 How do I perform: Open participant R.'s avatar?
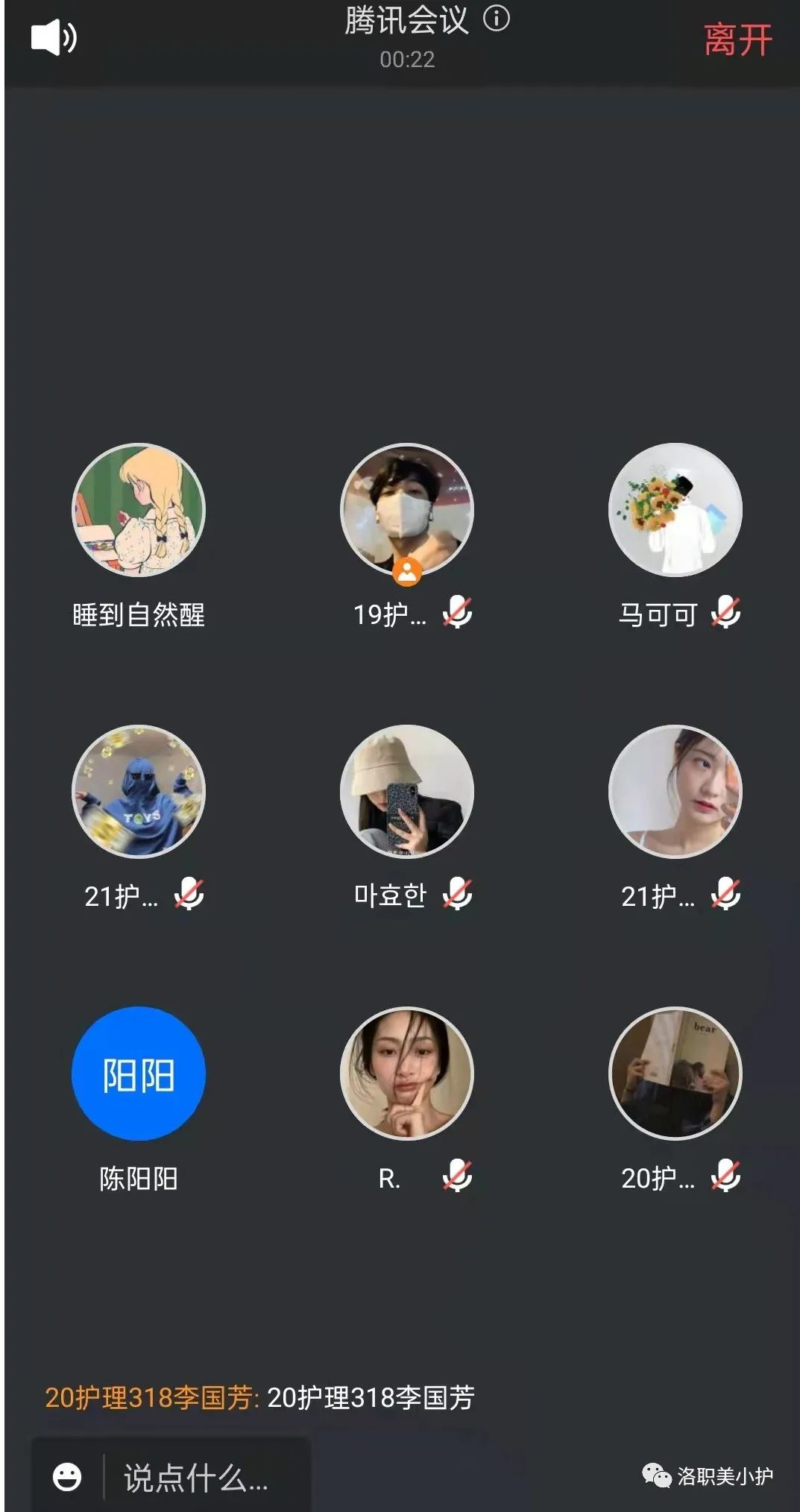[407, 1074]
